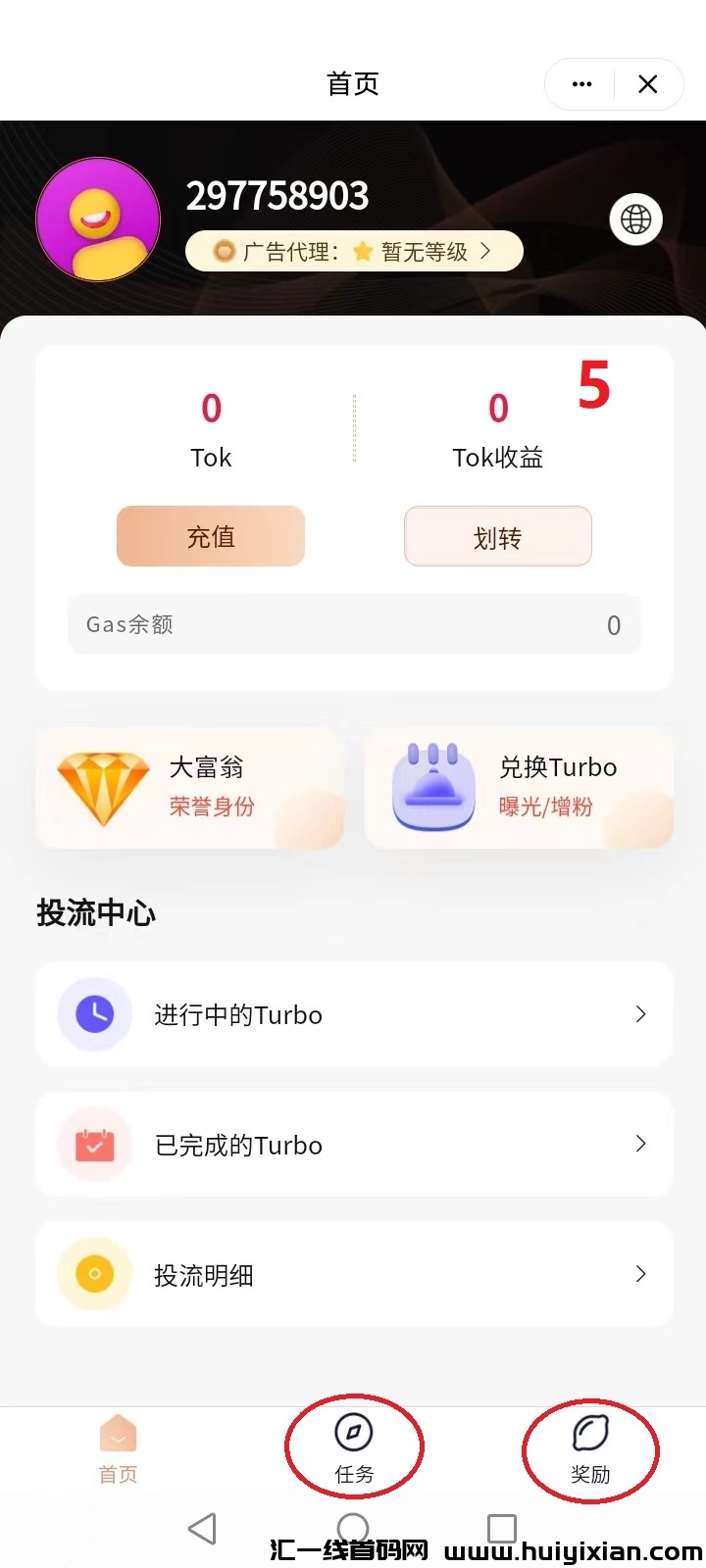The width and height of the screenshot is (706, 1568).
Task: Open 进行中的Turbo list
Action: [354, 1014]
